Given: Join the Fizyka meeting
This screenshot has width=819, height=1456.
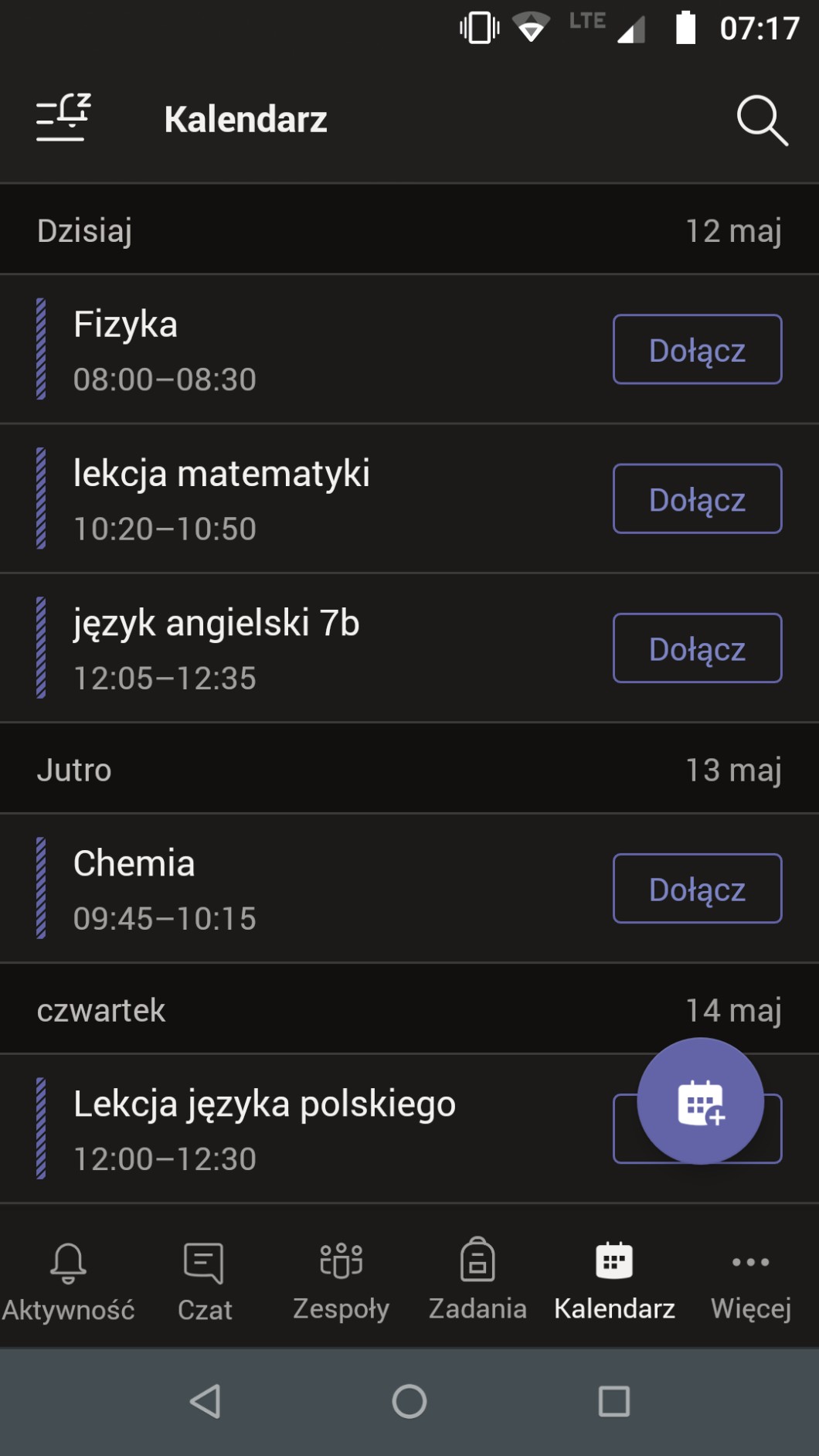Looking at the screenshot, I should pyautogui.click(x=697, y=349).
